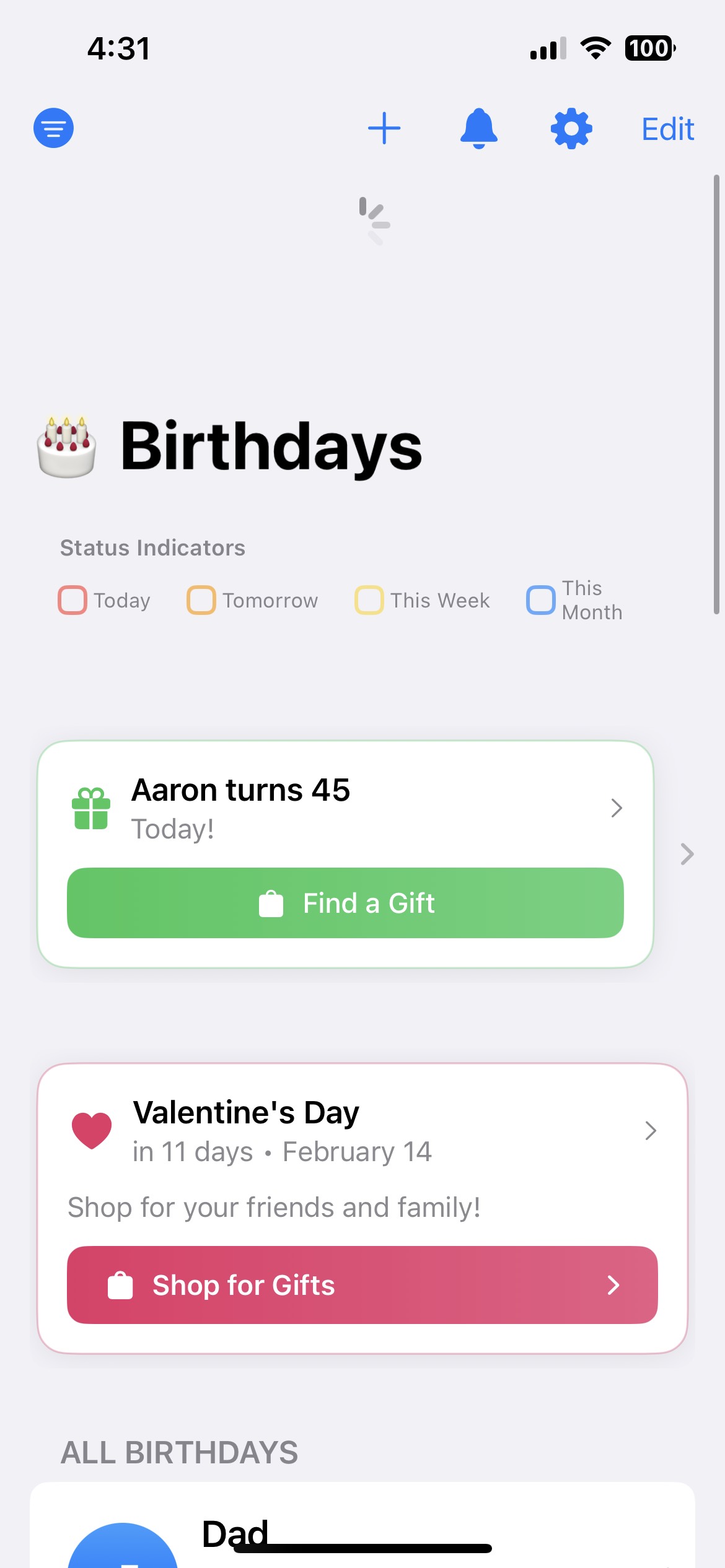
Task: Tap the plus icon to add a birthday
Action: coord(384,128)
